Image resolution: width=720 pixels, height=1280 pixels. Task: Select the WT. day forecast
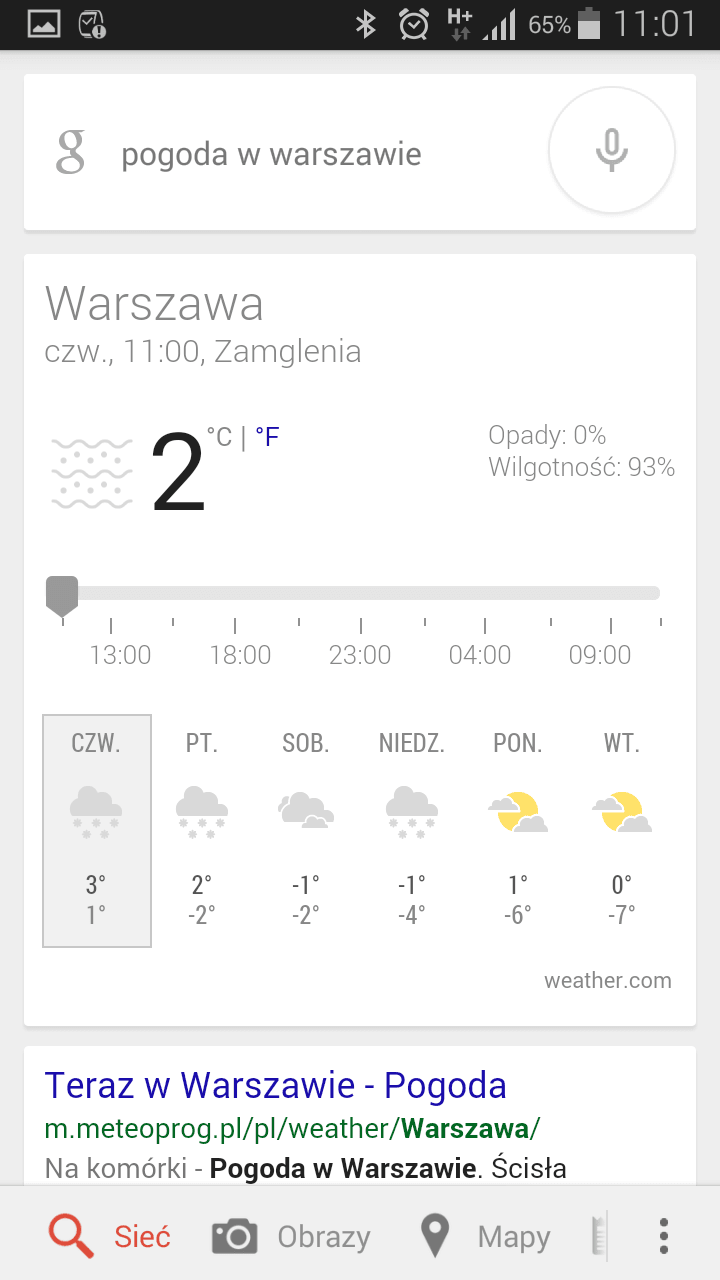pyautogui.click(x=622, y=830)
